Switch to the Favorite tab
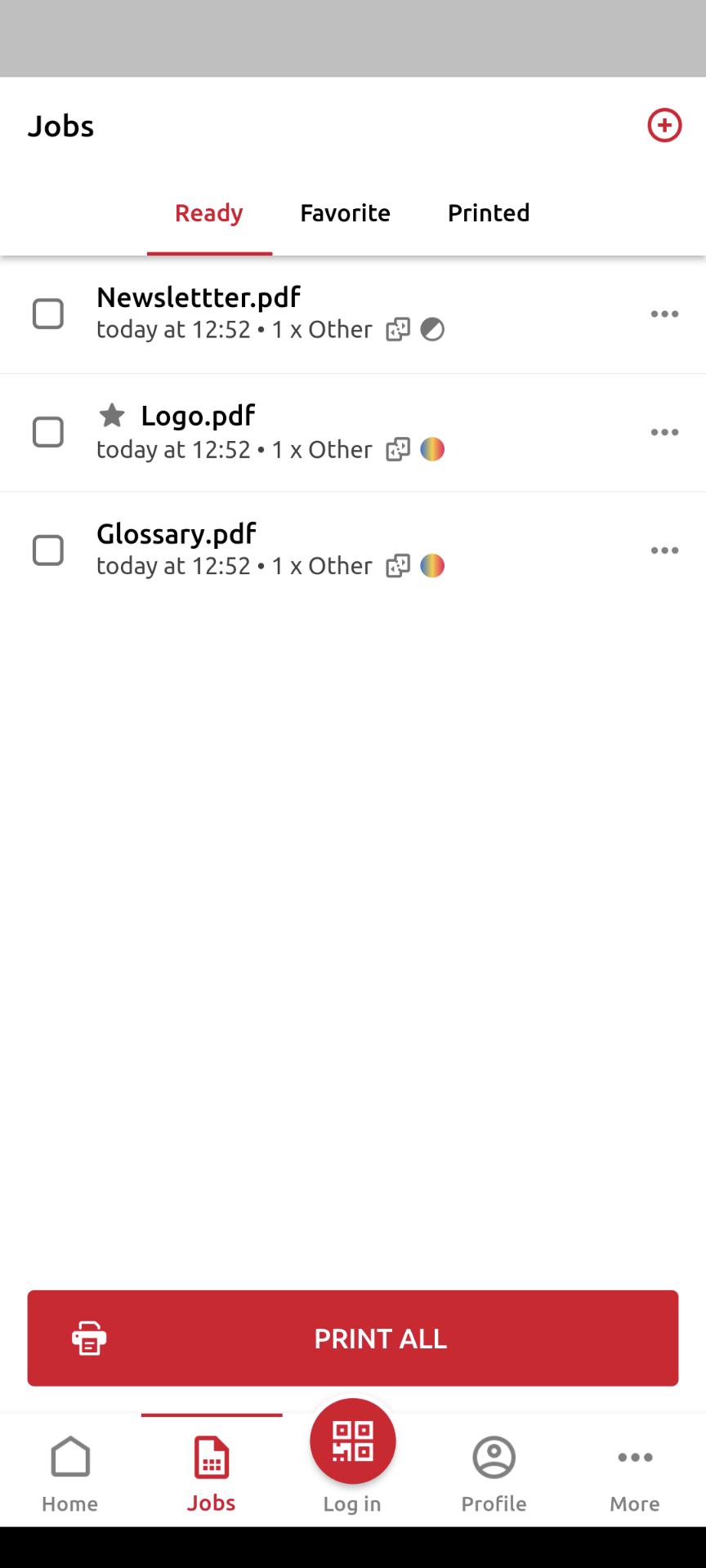 point(345,212)
